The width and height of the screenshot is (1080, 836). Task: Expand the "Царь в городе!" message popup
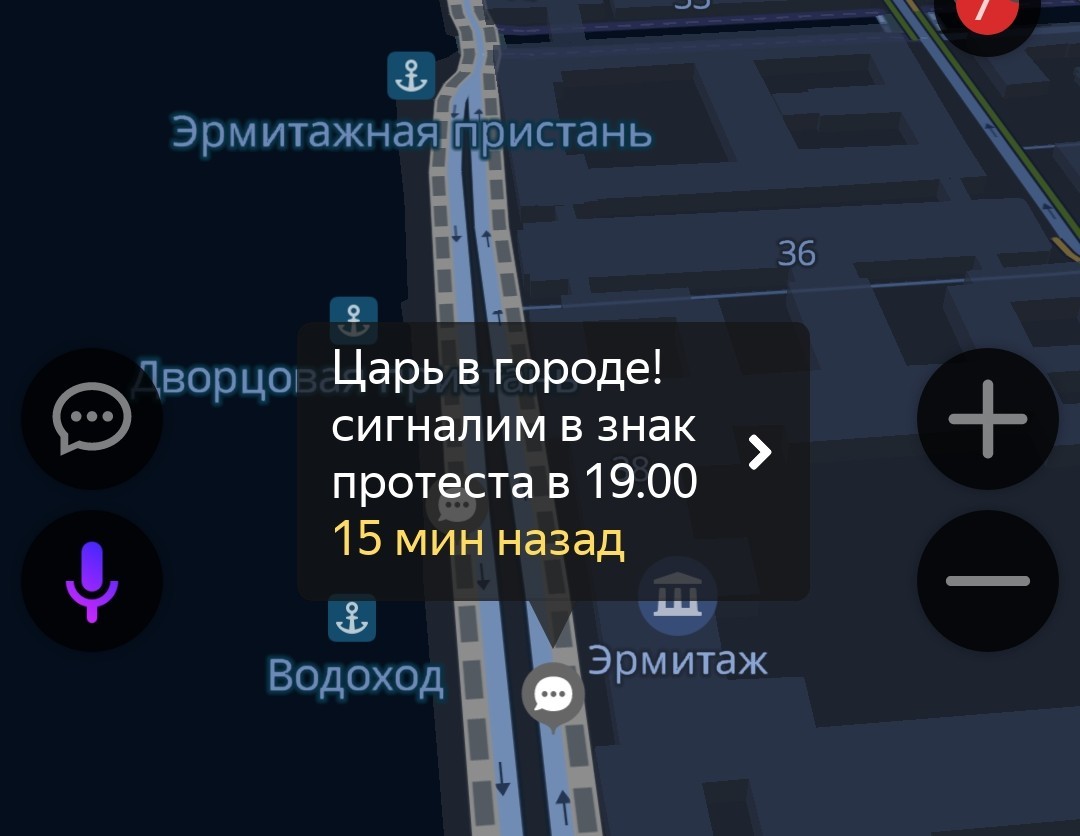(x=760, y=453)
